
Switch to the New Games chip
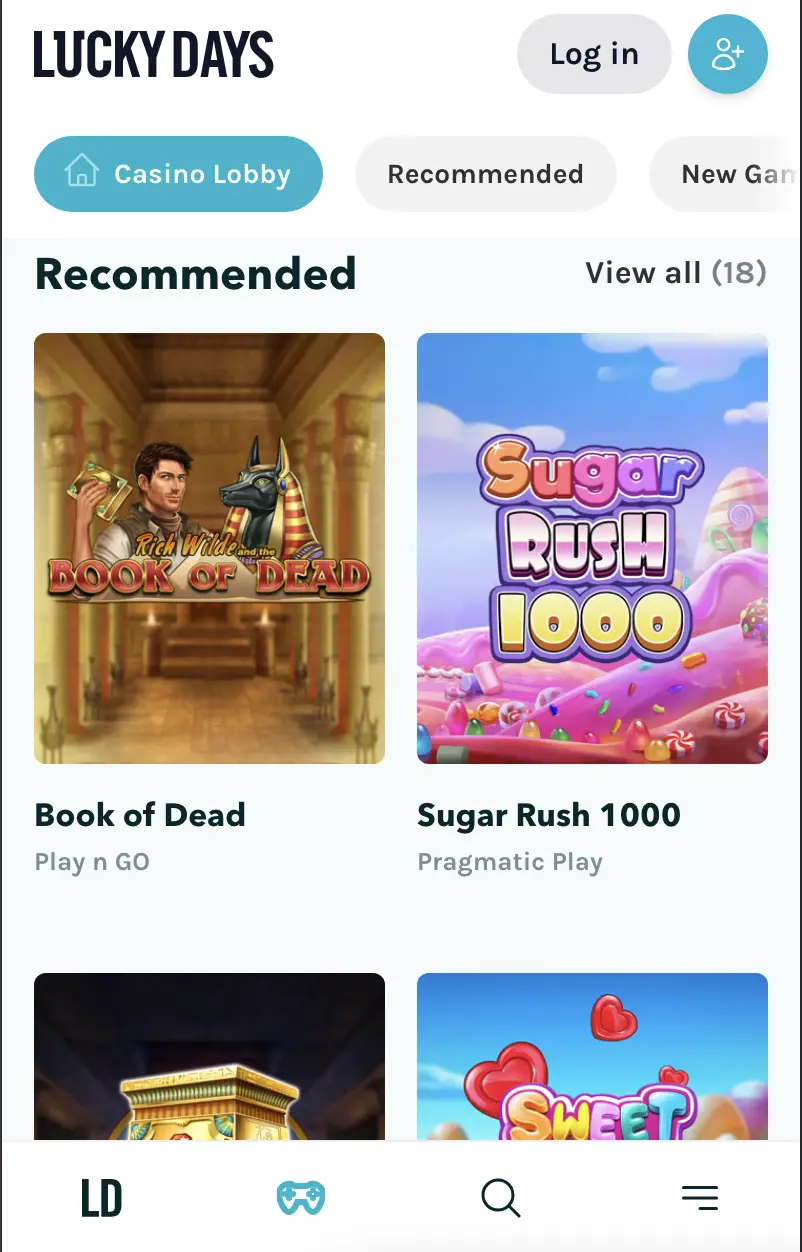pos(735,174)
